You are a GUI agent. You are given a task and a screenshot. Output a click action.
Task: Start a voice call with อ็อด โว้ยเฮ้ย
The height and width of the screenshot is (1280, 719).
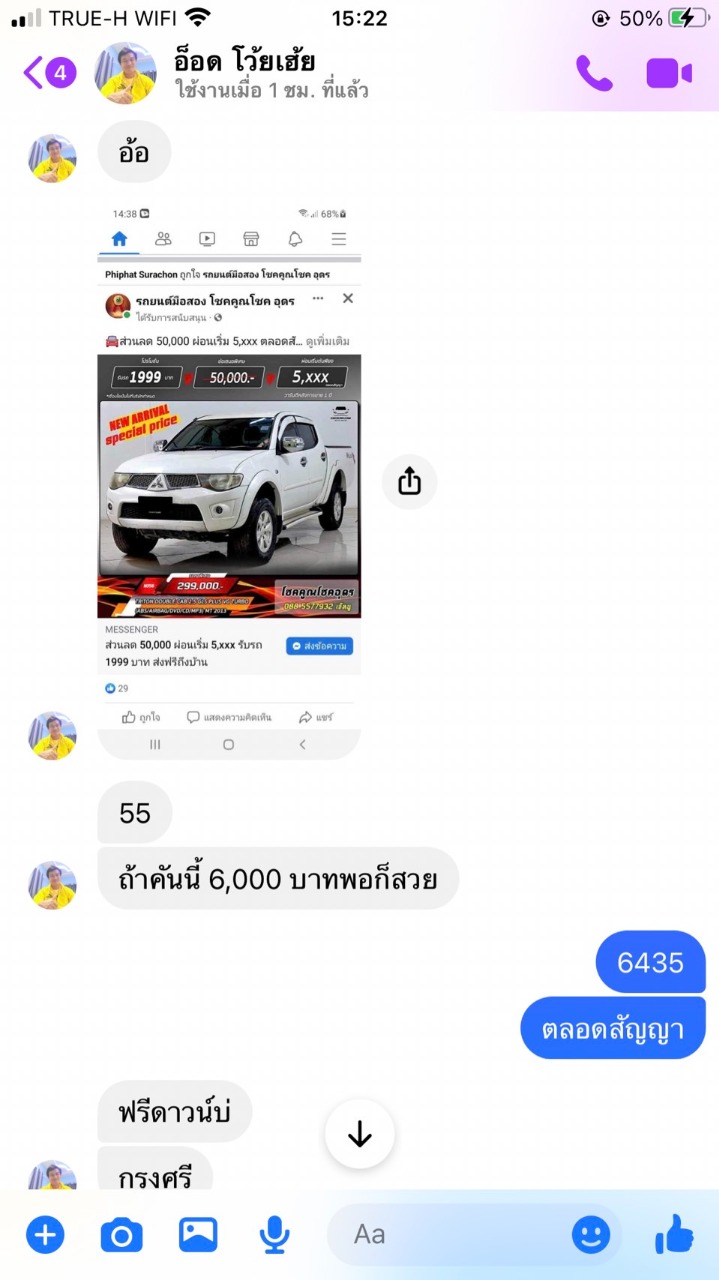(x=594, y=73)
